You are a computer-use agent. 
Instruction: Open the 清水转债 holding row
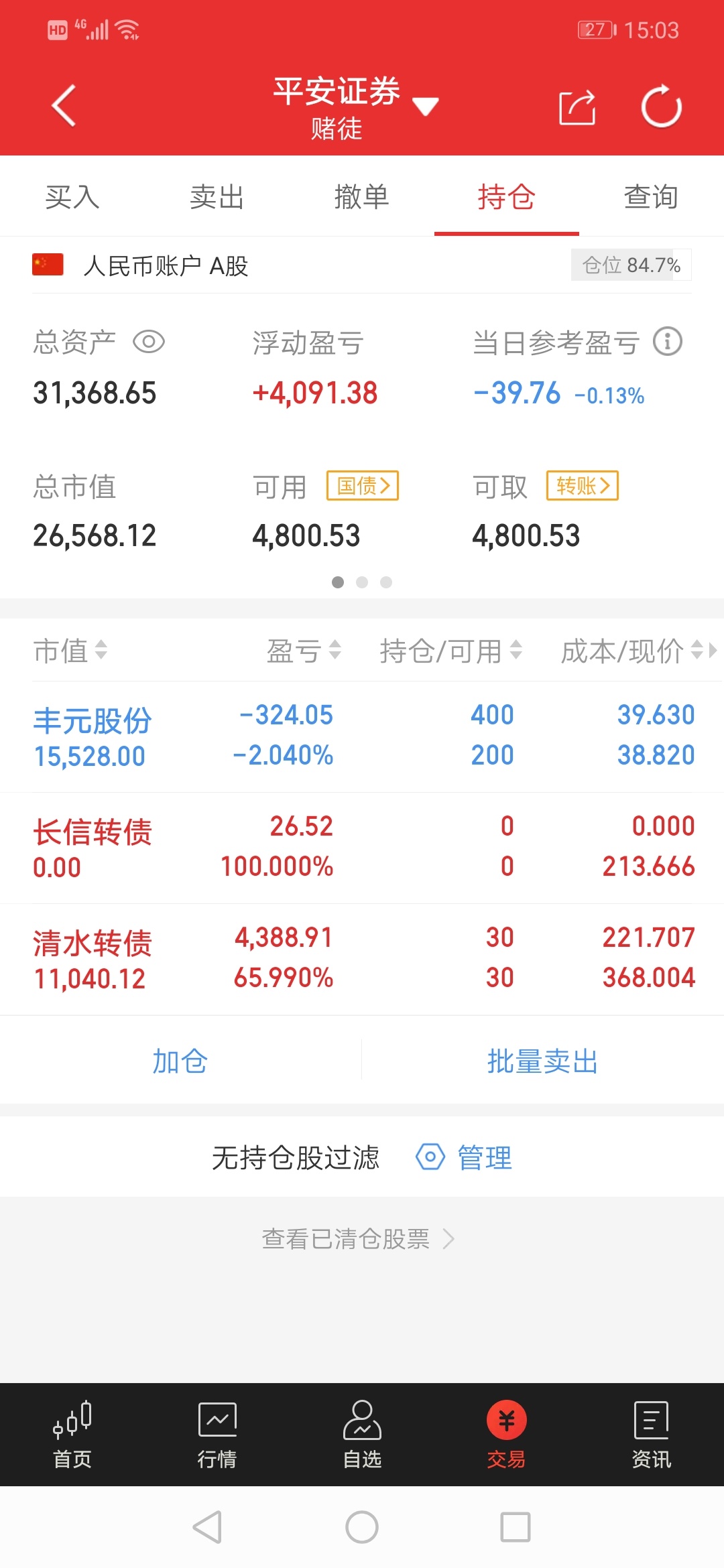362,959
